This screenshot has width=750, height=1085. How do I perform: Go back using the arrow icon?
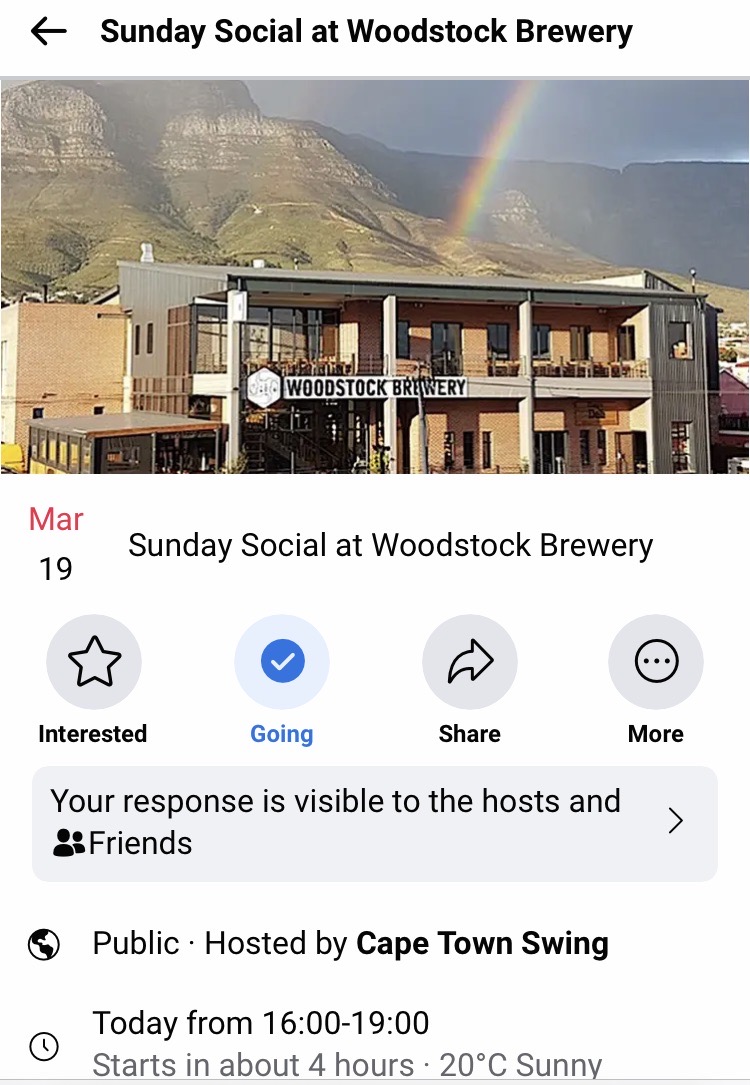48,32
